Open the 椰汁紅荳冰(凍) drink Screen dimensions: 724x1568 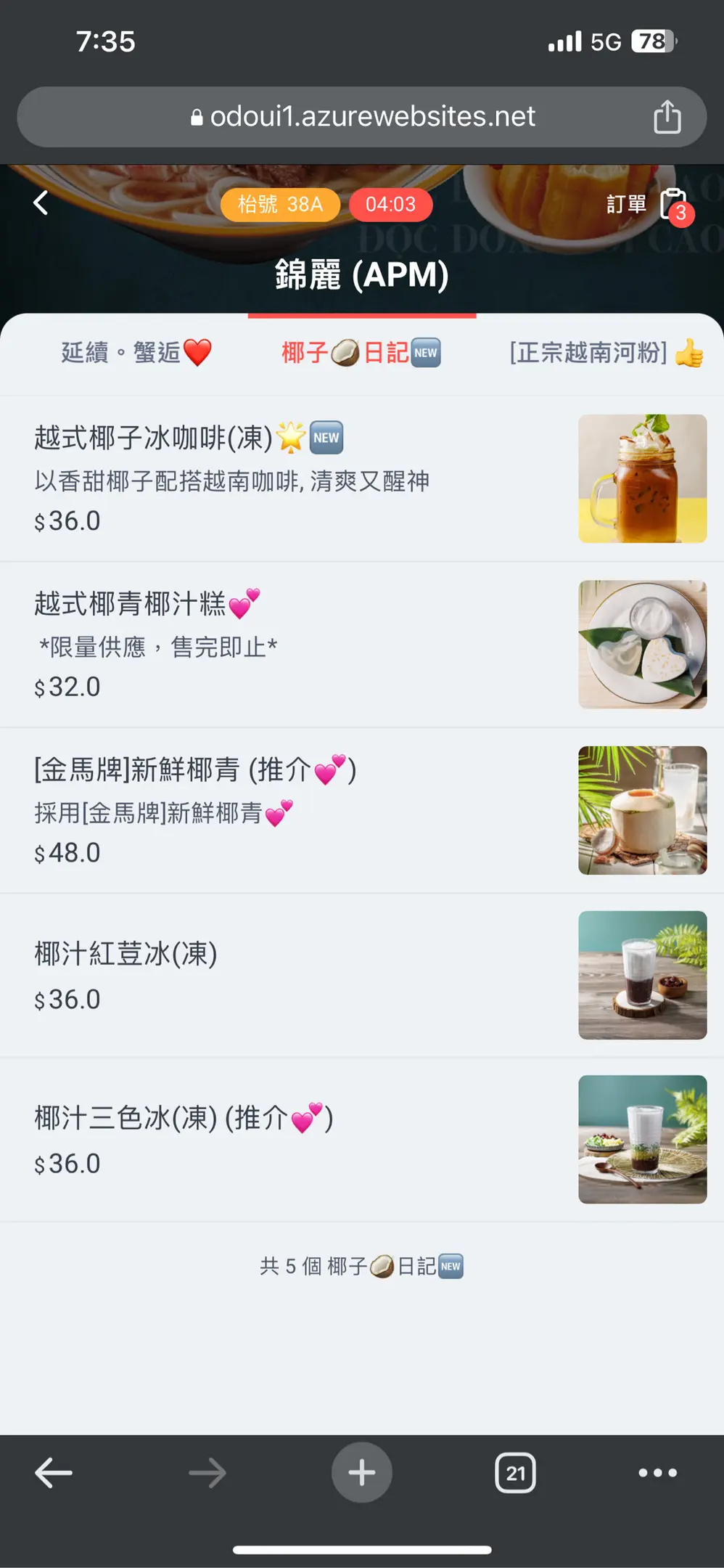coord(290,975)
